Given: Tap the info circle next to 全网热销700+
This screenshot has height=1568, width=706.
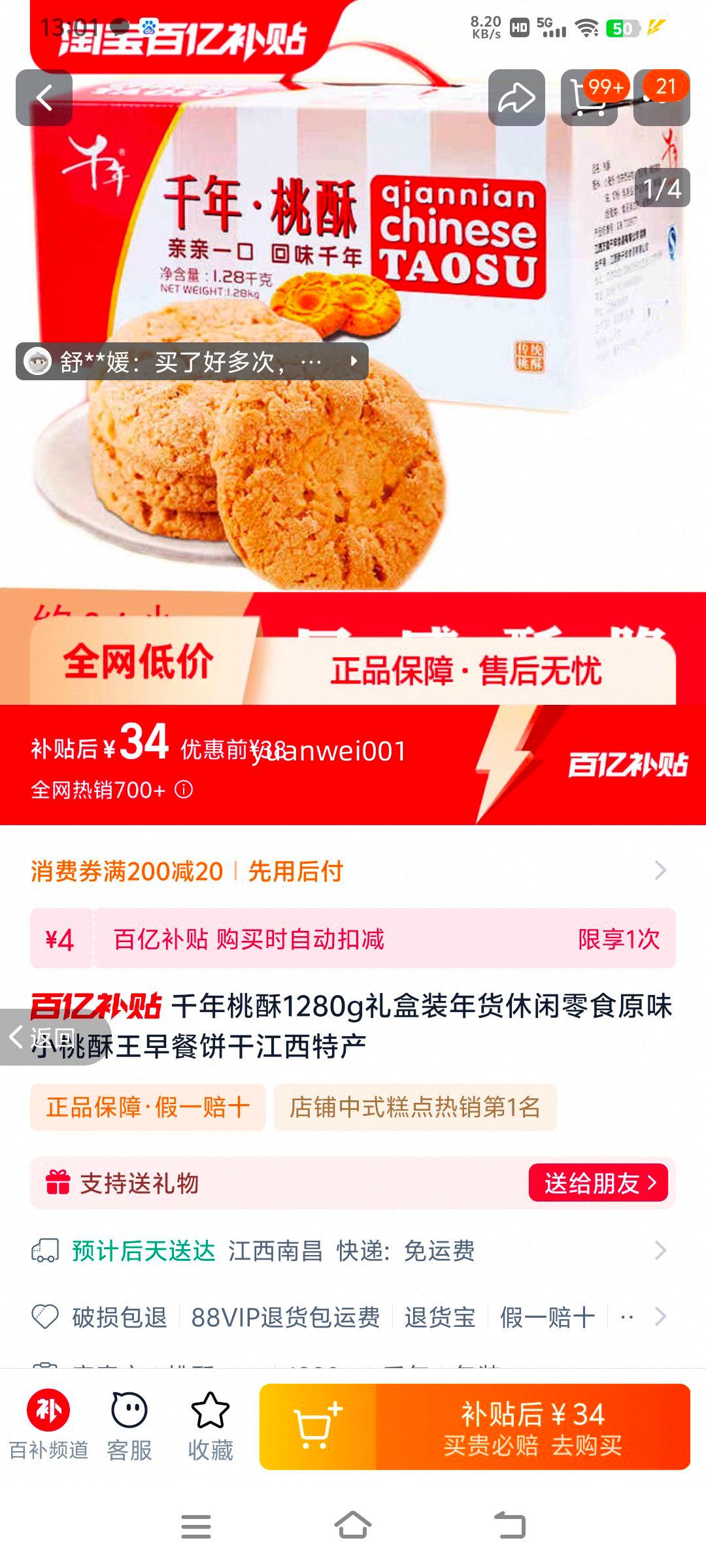Looking at the screenshot, I should pyautogui.click(x=186, y=789).
